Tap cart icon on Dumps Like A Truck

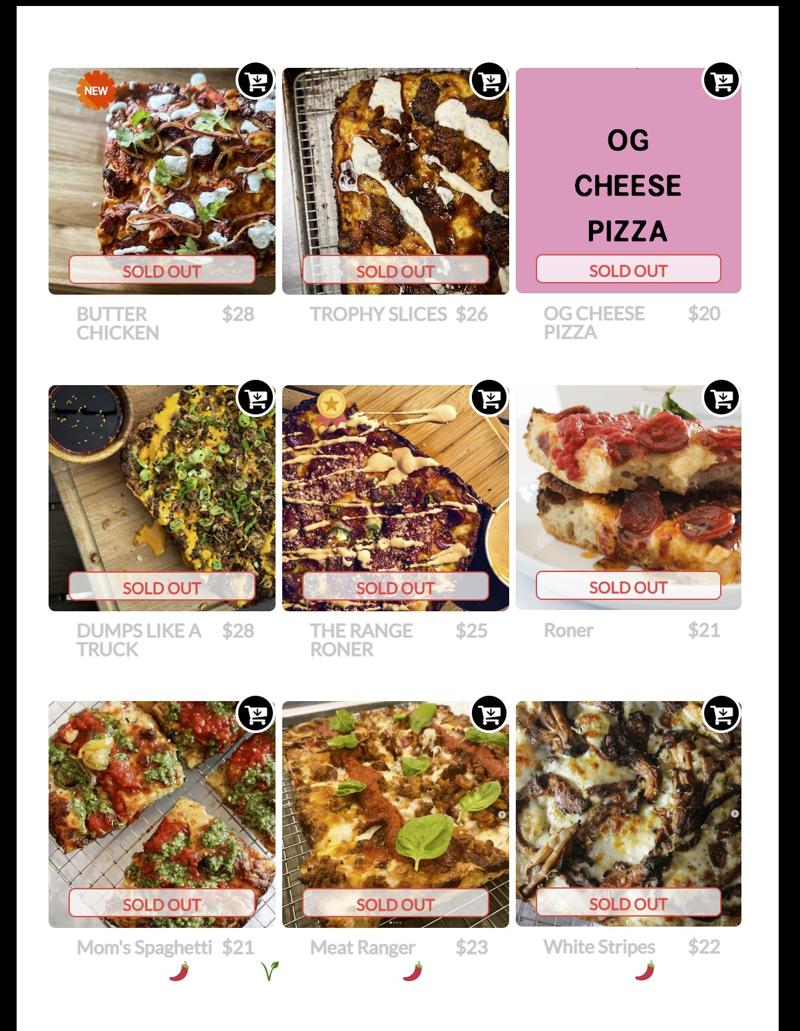pos(256,398)
